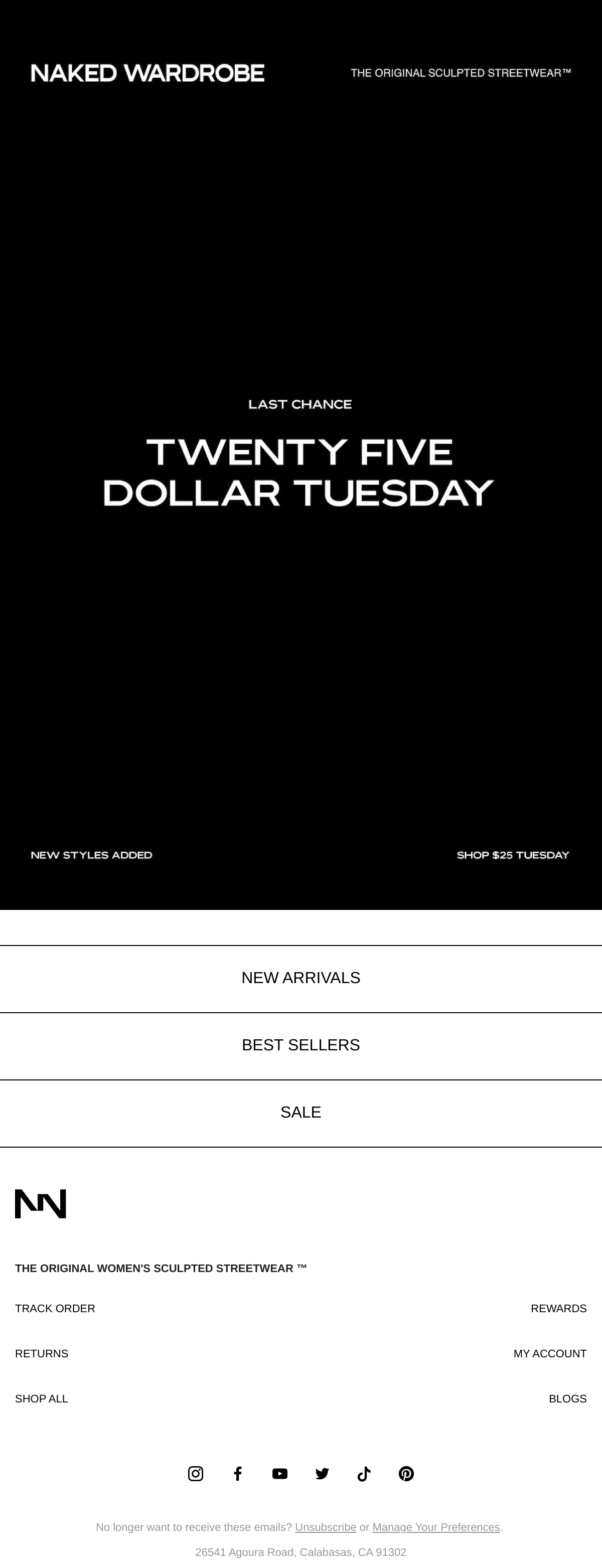Open the Pinterest icon
Viewport: 602px width, 1568px height.
[406, 1473]
